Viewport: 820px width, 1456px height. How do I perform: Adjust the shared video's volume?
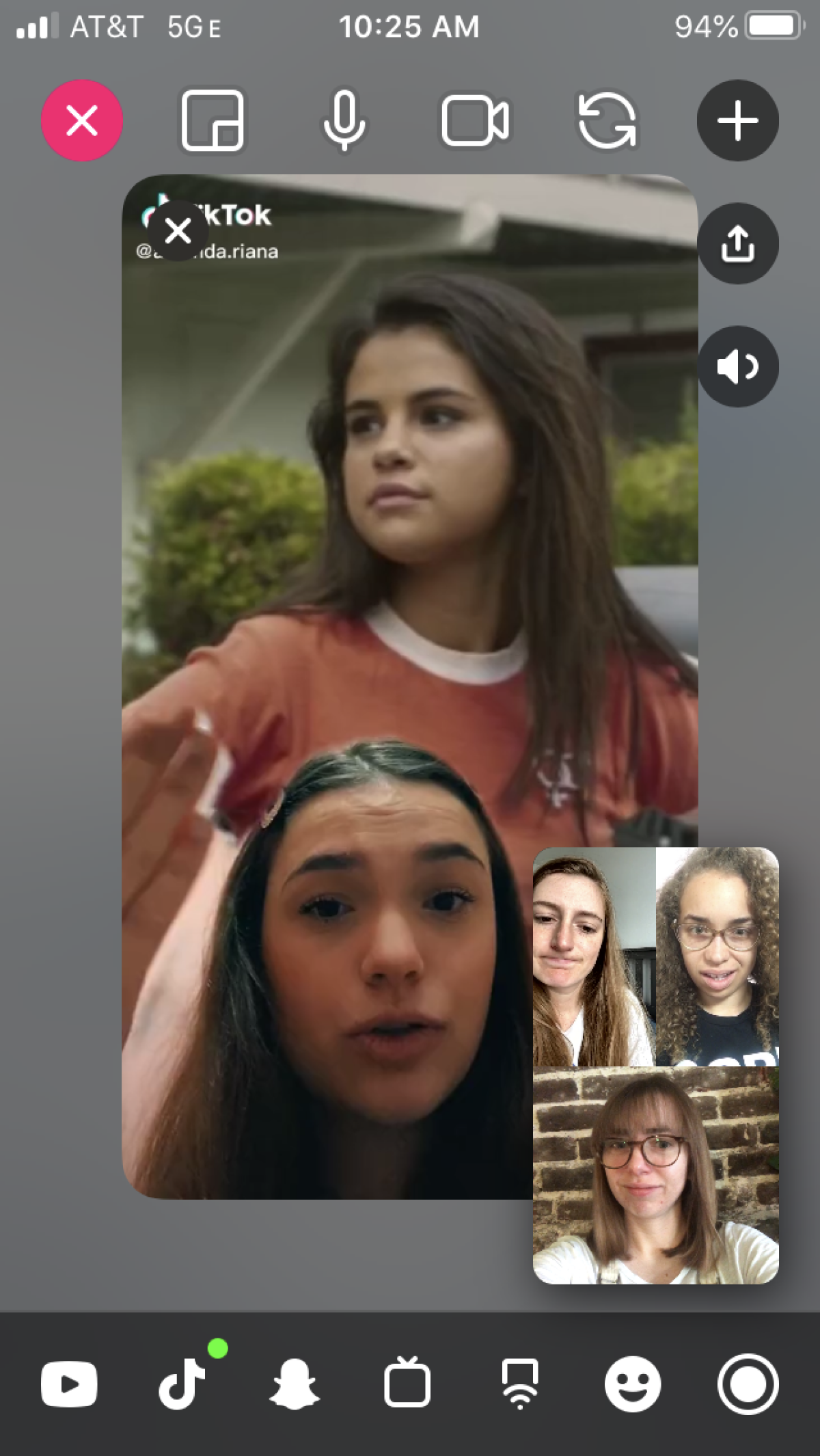point(738,366)
